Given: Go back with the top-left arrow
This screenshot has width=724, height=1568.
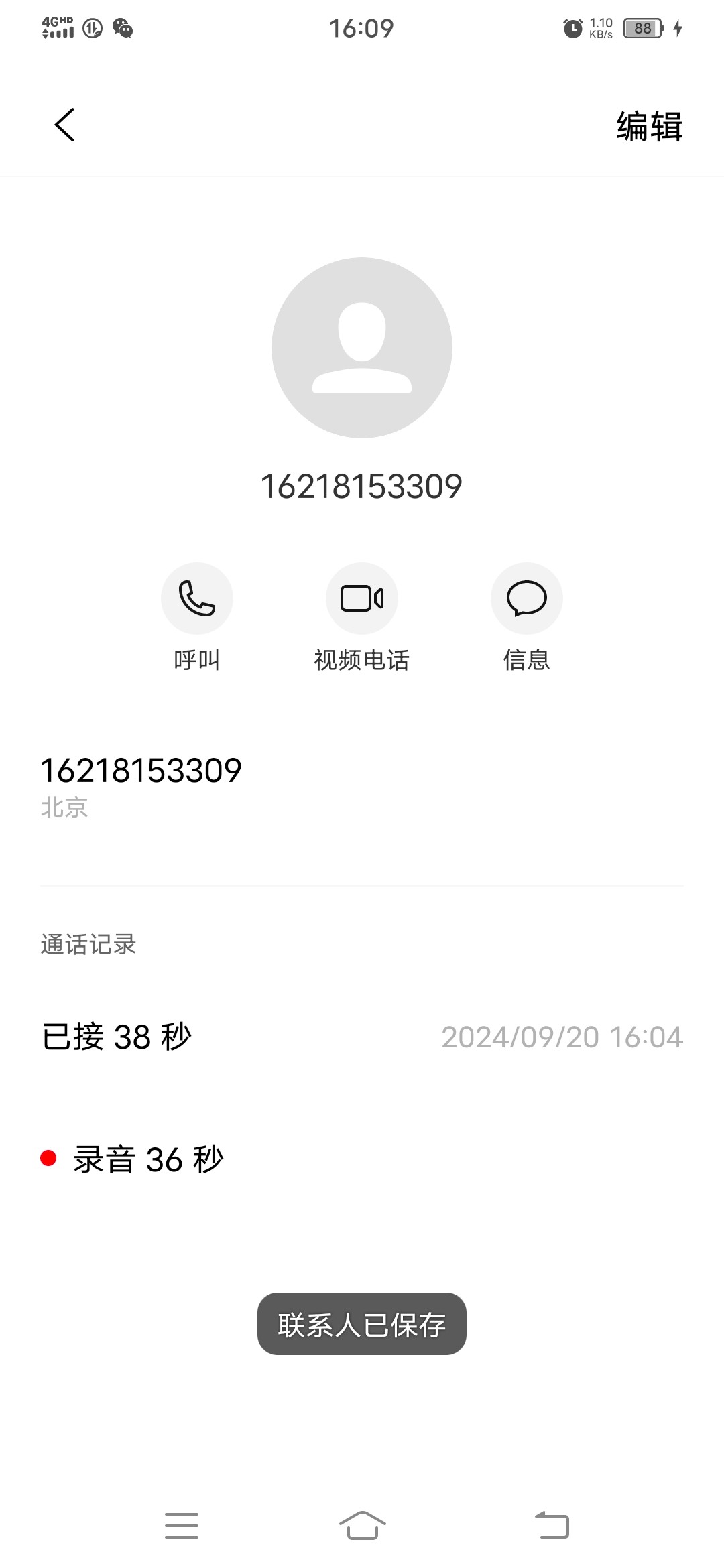Looking at the screenshot, I should pyautogui.click(x=64, y=125).
